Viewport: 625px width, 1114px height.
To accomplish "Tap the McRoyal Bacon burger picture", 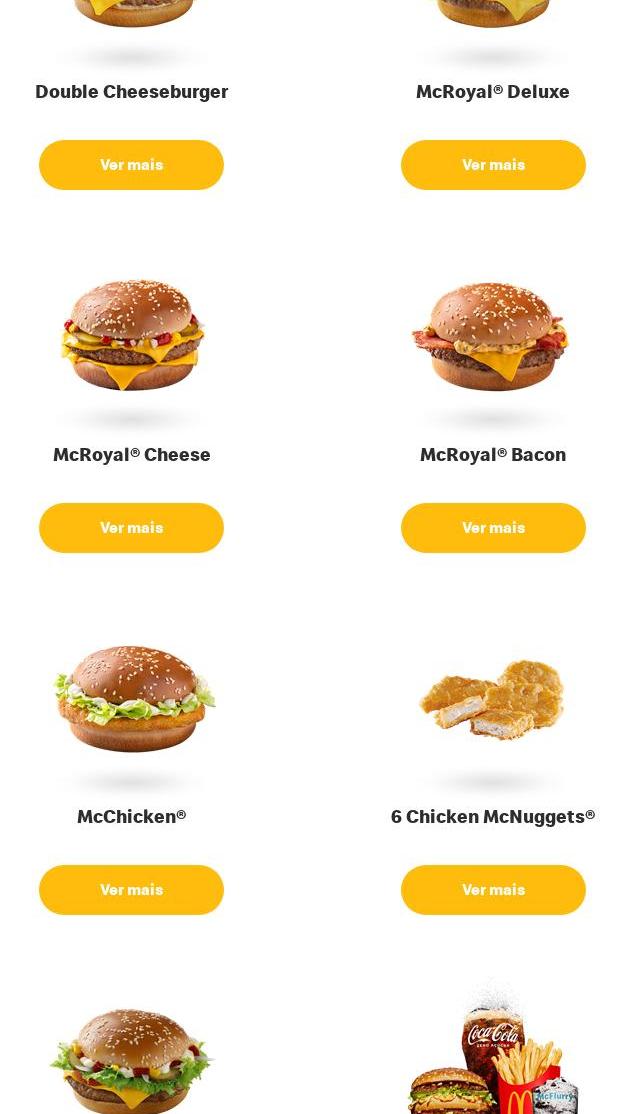I will coord(491,337).
